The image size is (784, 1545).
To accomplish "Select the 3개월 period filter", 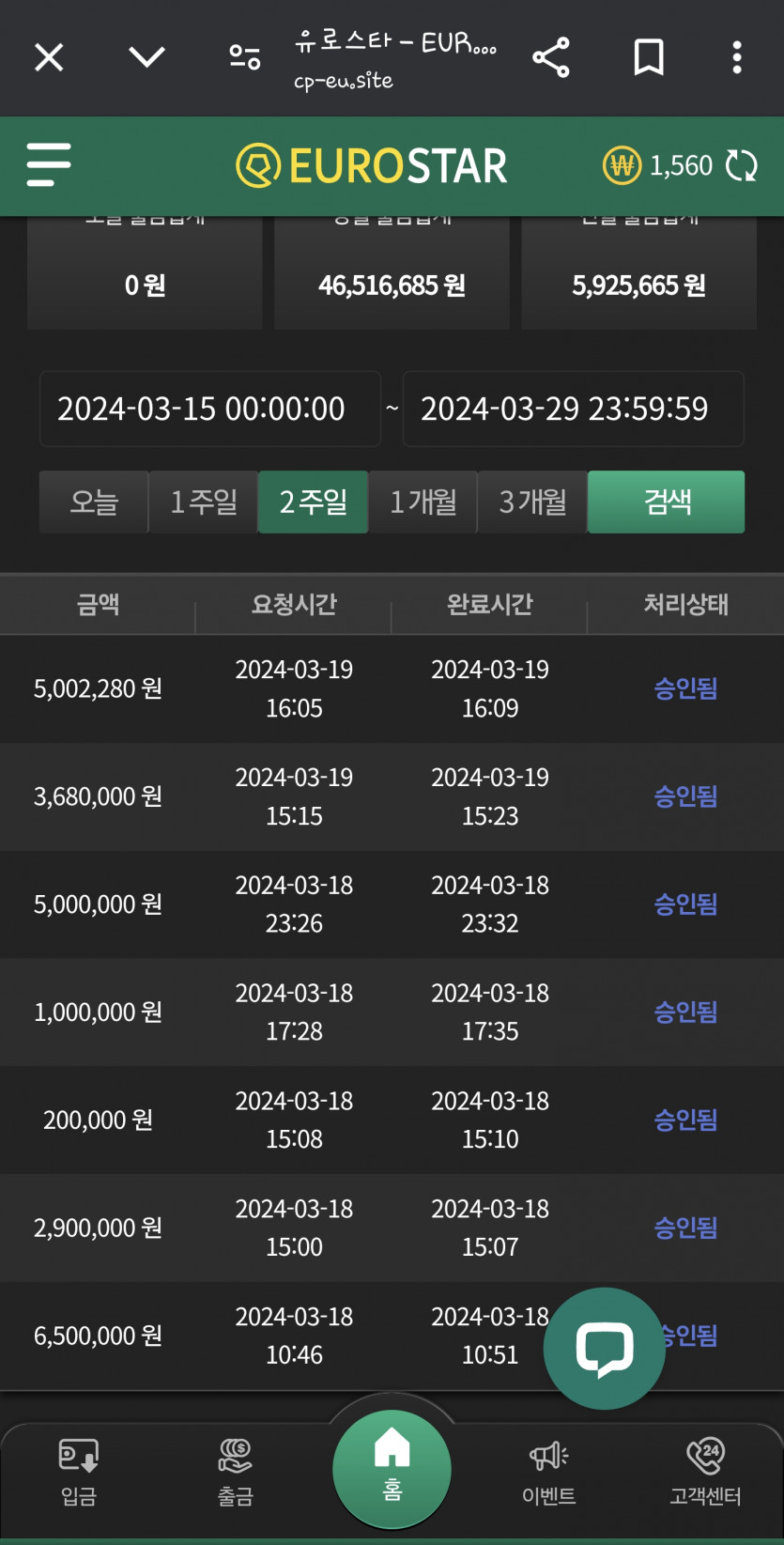I will point(533,502).
